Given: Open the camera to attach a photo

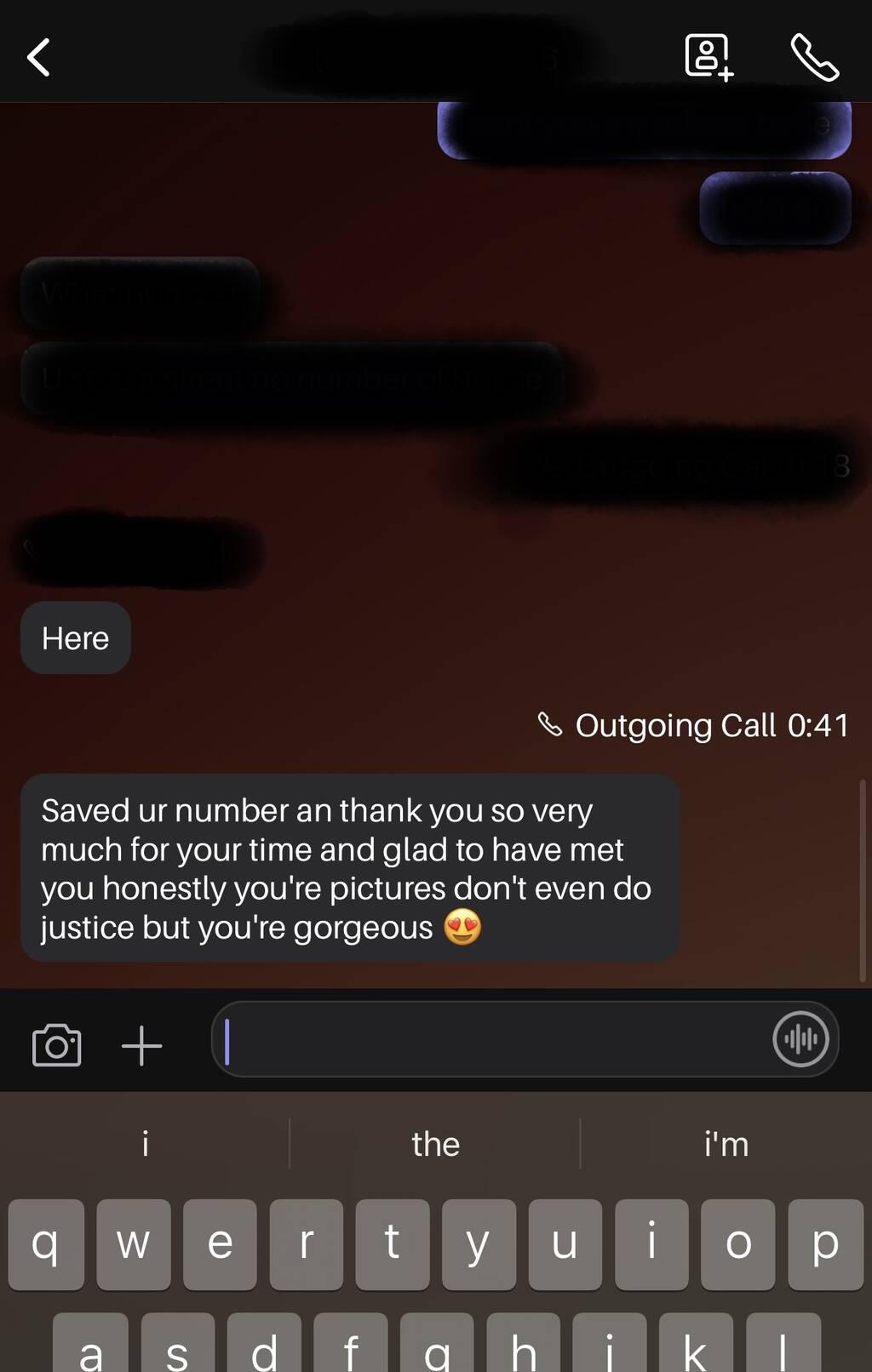Looking at the screenshot, I should click(57, 1045).
